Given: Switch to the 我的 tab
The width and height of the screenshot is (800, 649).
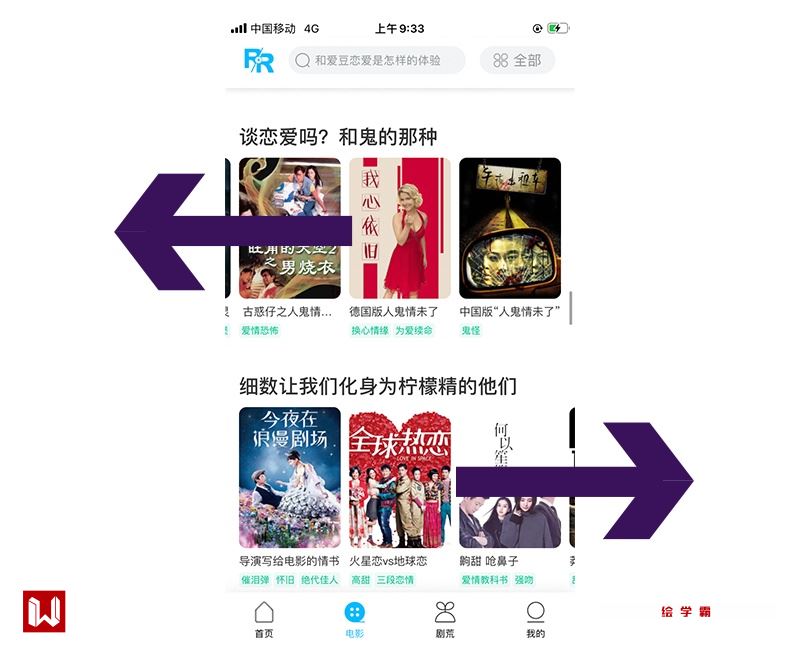Looking at the screenshot, I should tap(536, 620).
